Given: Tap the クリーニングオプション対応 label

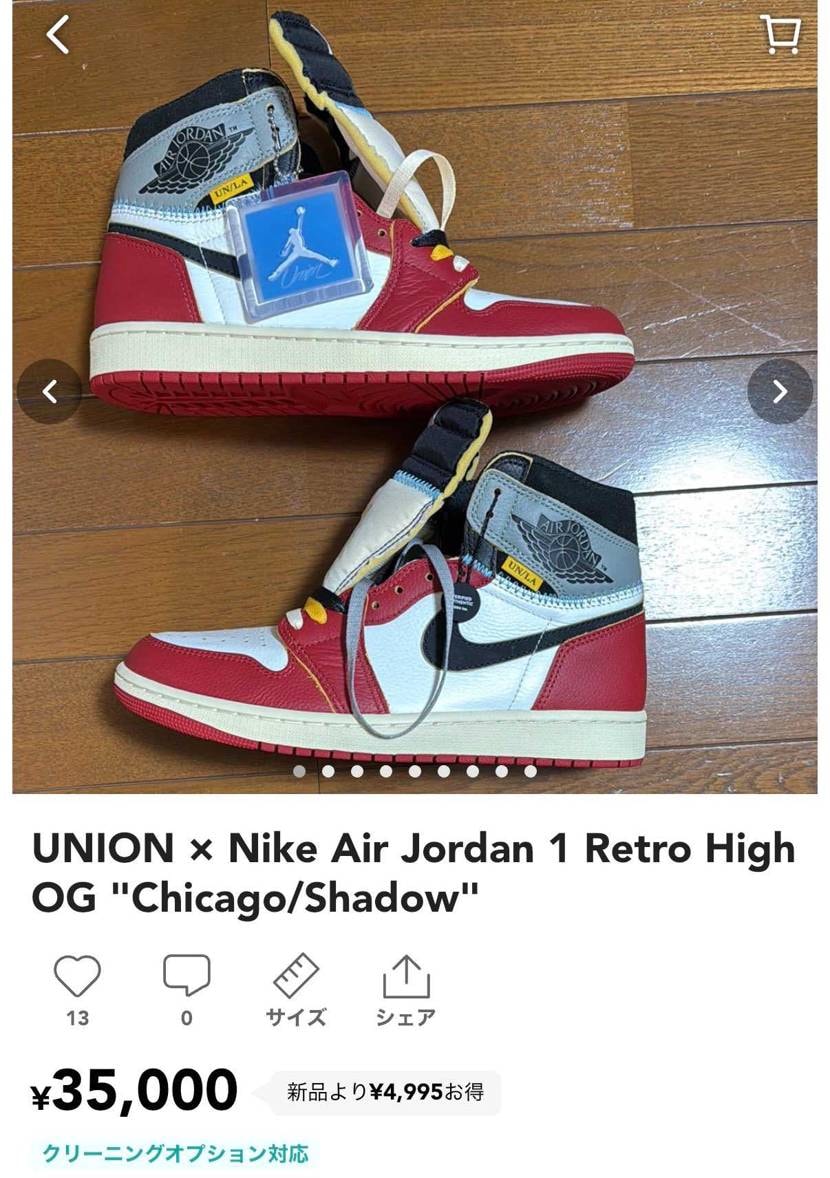Looking at the screenshot, I should [x=175, y=1153].
